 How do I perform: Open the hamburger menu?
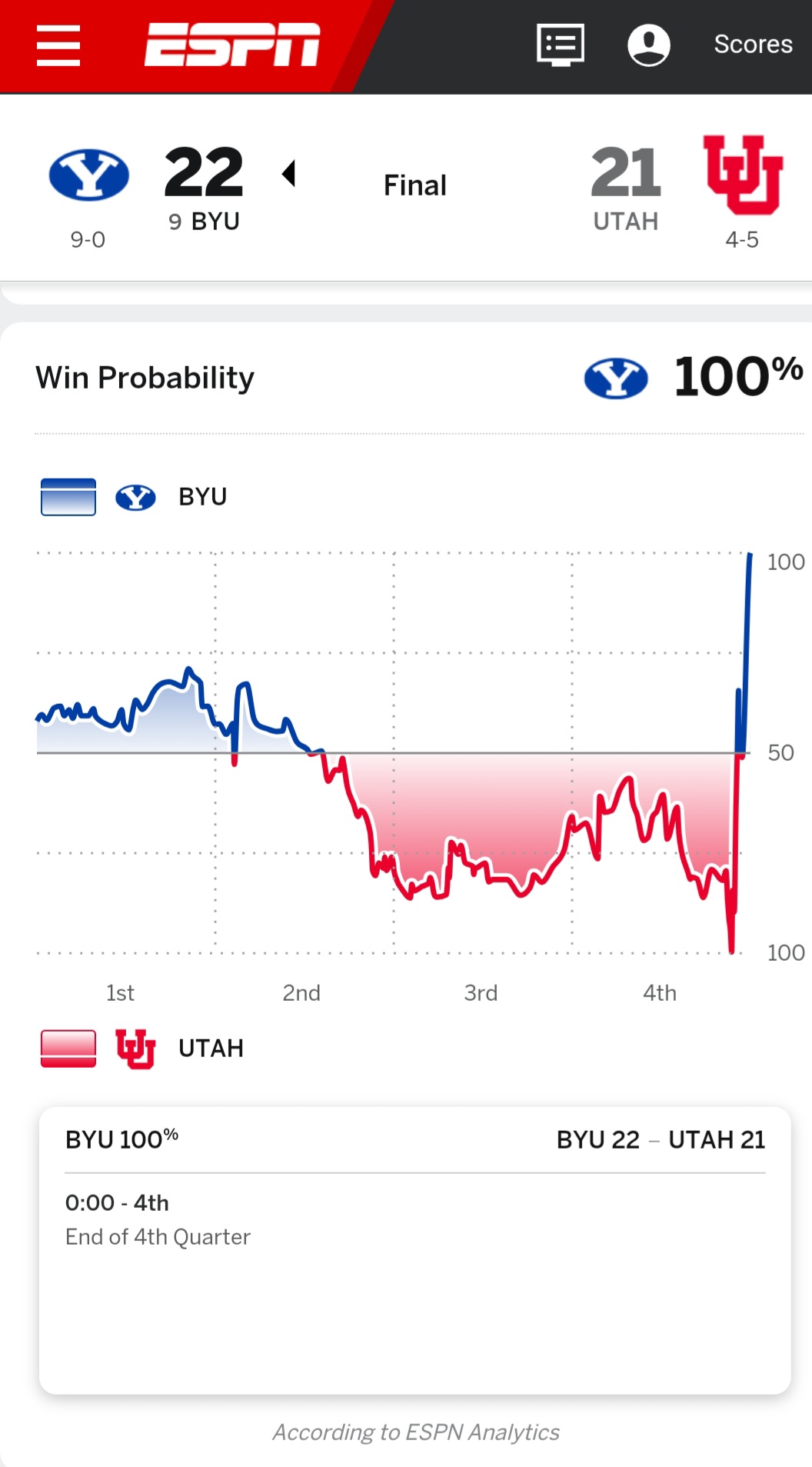click(58, 45)
